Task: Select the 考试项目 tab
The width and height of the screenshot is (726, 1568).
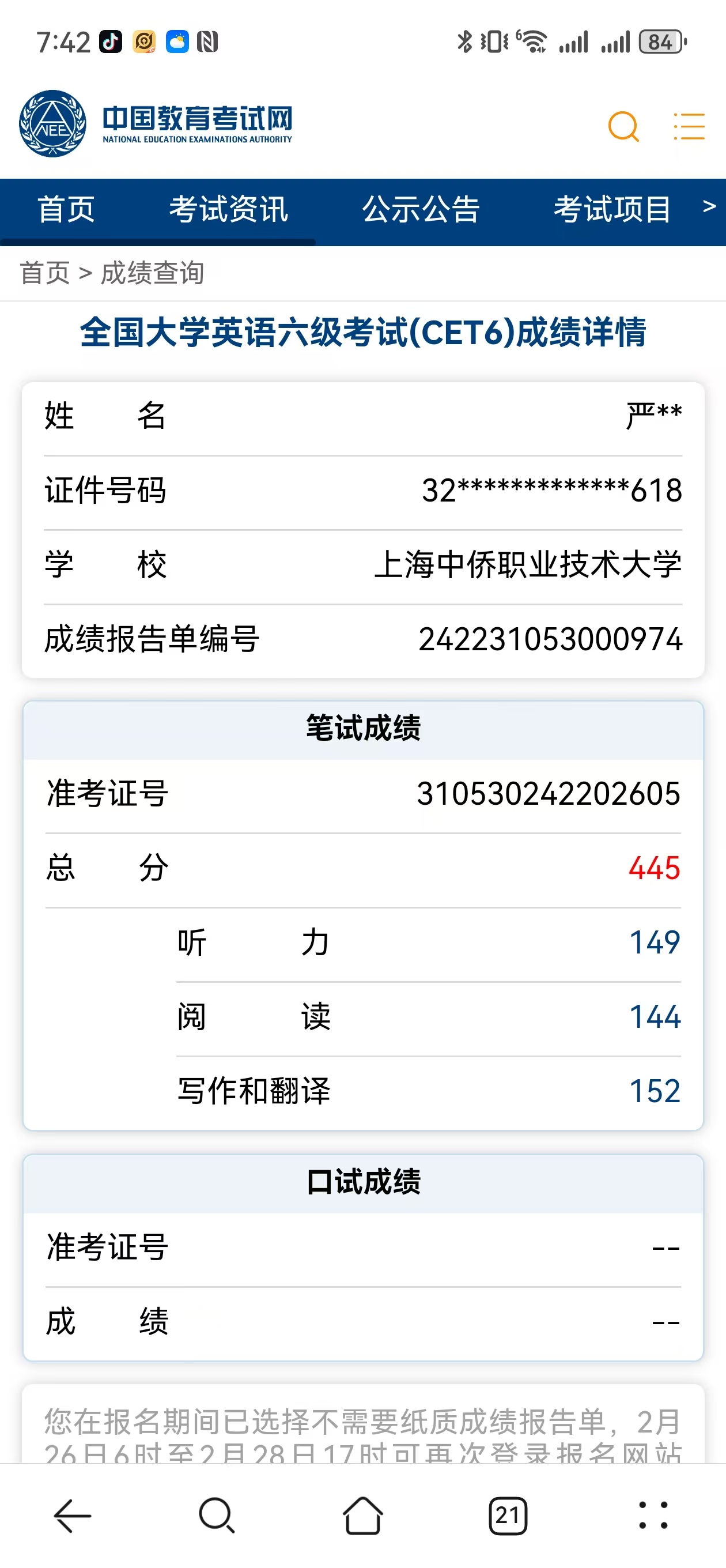Action: pos(612,209)
